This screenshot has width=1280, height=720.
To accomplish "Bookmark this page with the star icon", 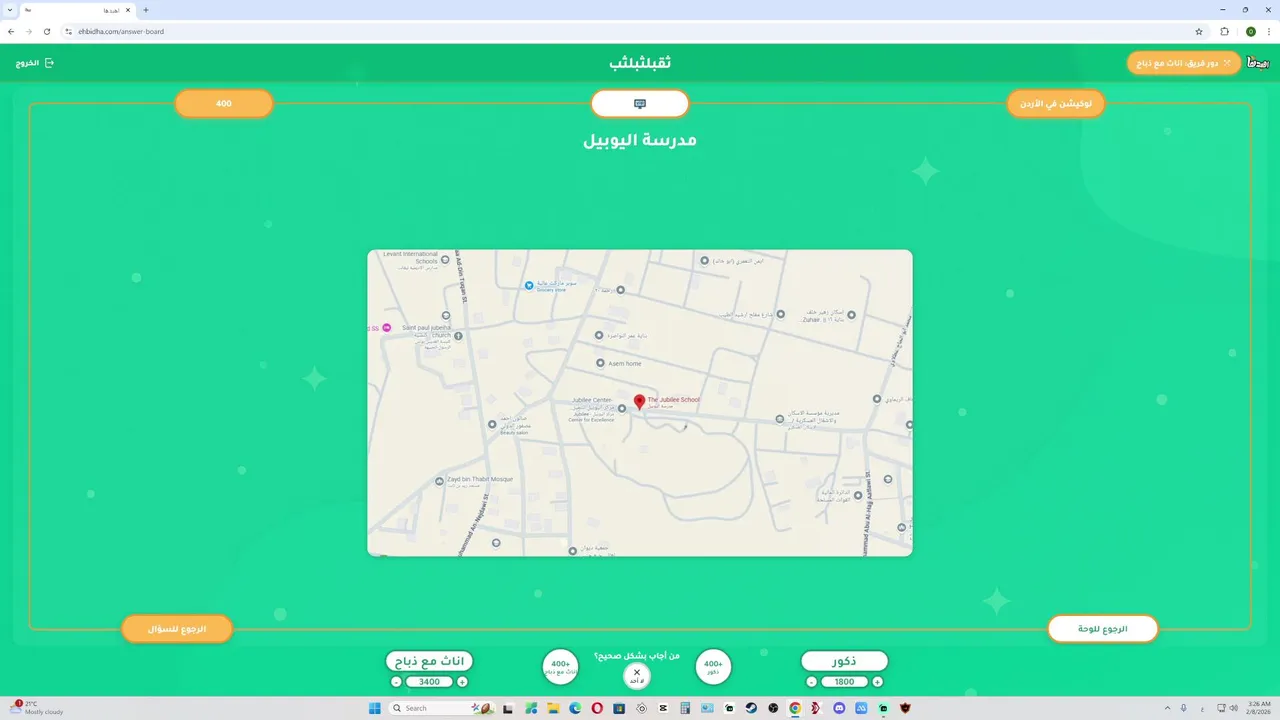I will (1199, 31).
